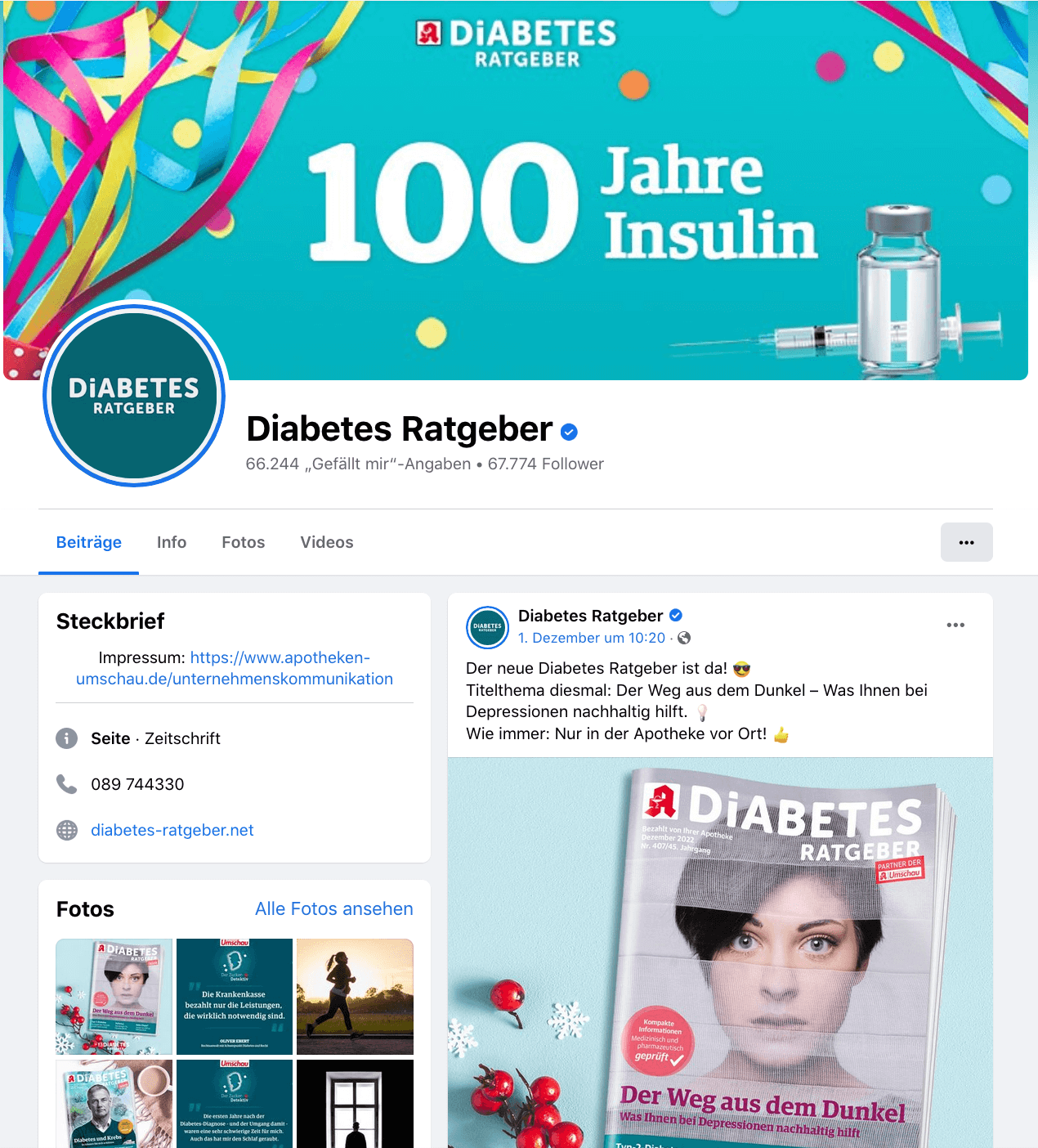Visit the diabetes-ratgeber.net website link
This screenshot has width=1038, height=1148.
pyautogui.click(x=172, y=830)
